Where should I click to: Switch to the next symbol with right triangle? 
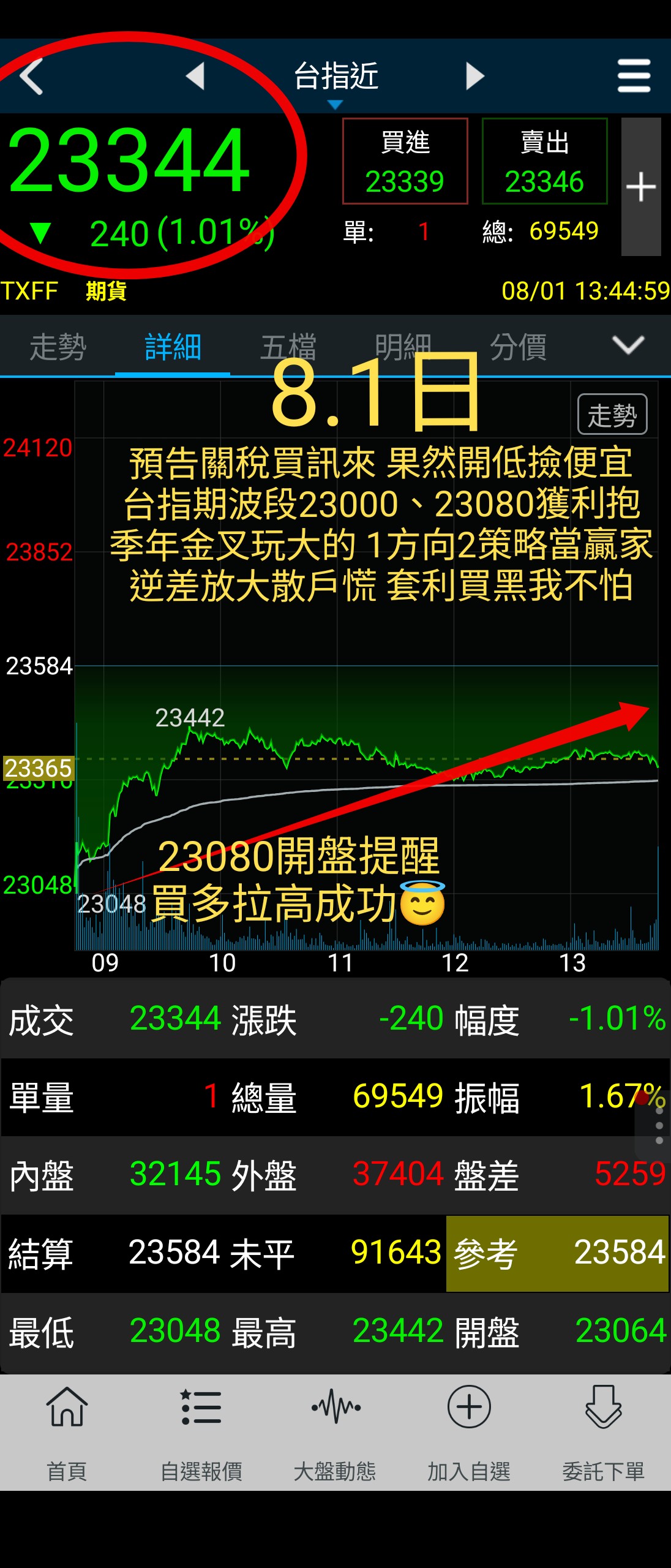click(x=474, y=77)
